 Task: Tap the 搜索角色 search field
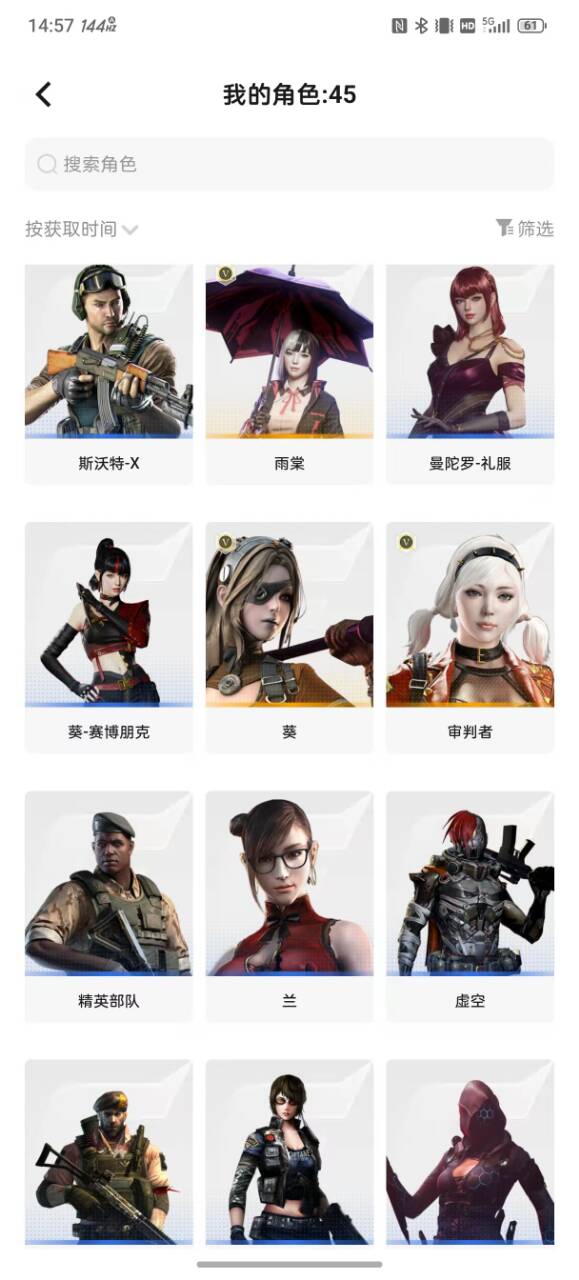point(289,164)
